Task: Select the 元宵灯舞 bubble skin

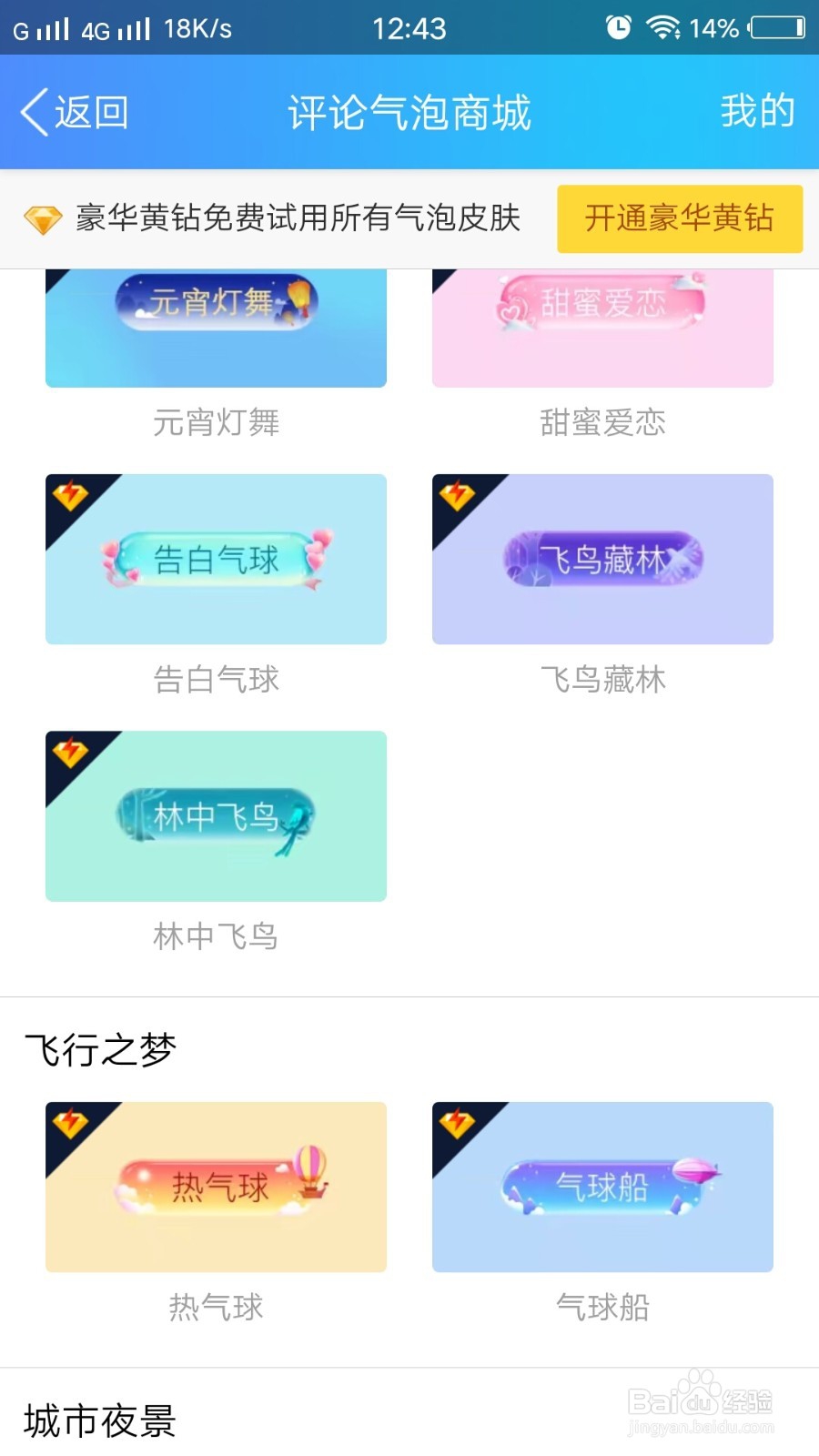Action: coord(216,329)
